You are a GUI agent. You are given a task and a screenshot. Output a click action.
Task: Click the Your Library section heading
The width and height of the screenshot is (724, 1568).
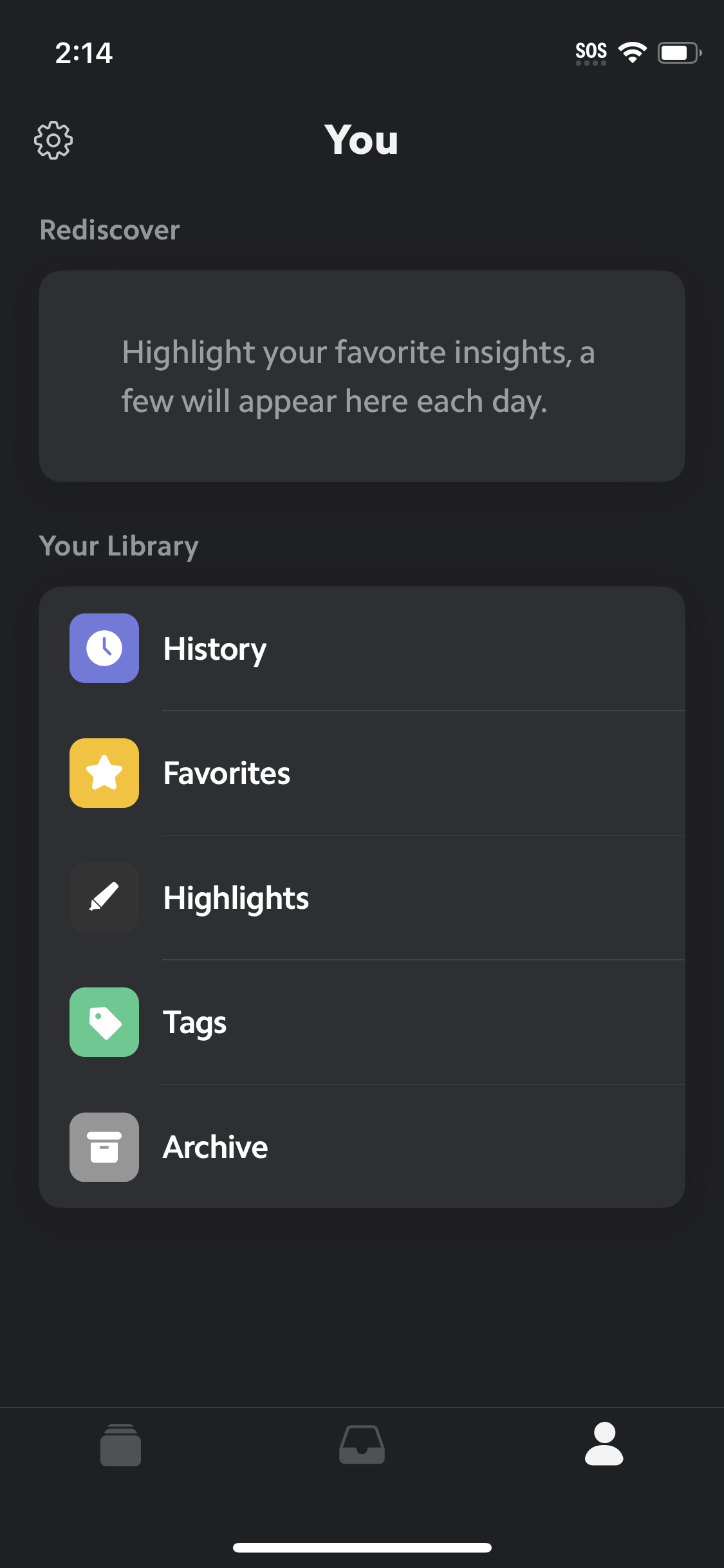tap(120, 545)
